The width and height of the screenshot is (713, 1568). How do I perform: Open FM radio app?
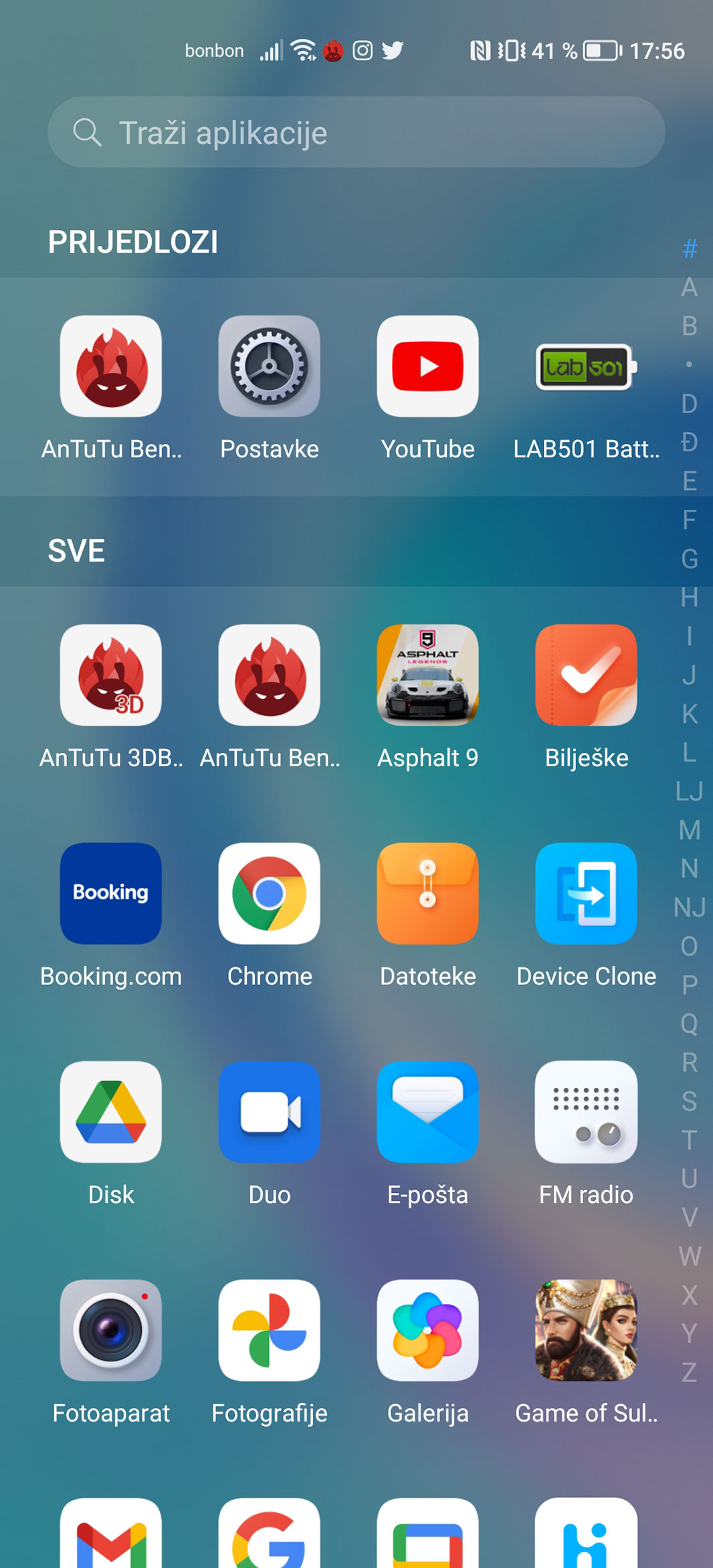pyautogui.click(x=586, y=1112)
